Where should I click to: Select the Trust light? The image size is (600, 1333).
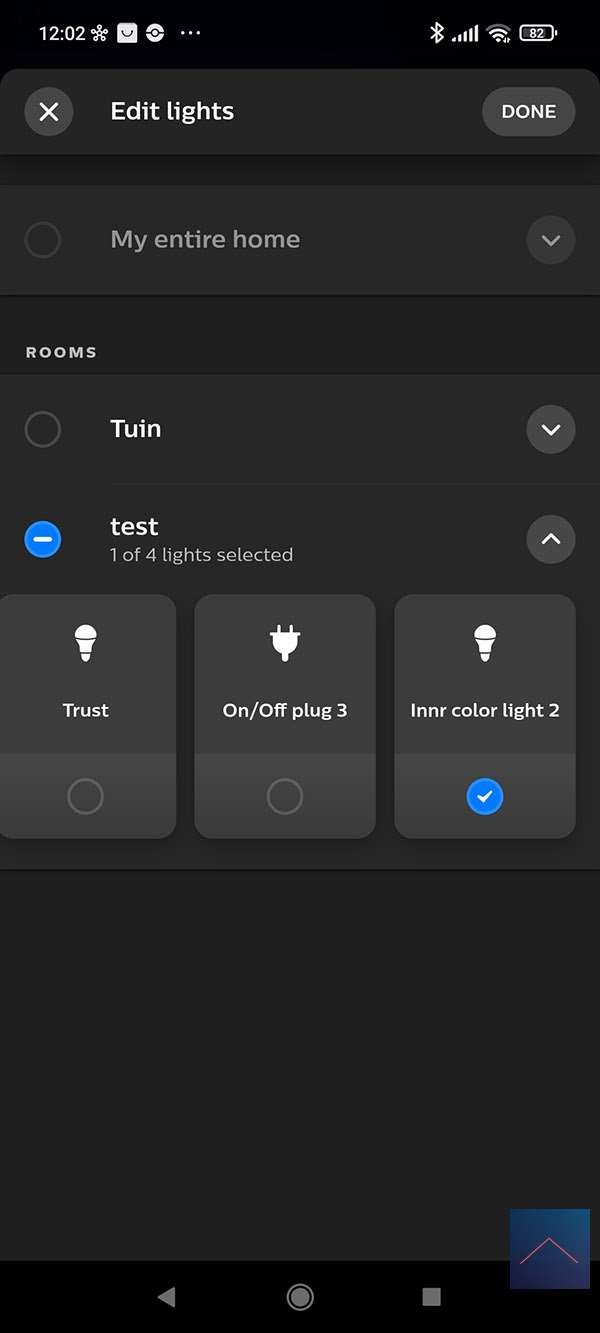pos(85,797)
